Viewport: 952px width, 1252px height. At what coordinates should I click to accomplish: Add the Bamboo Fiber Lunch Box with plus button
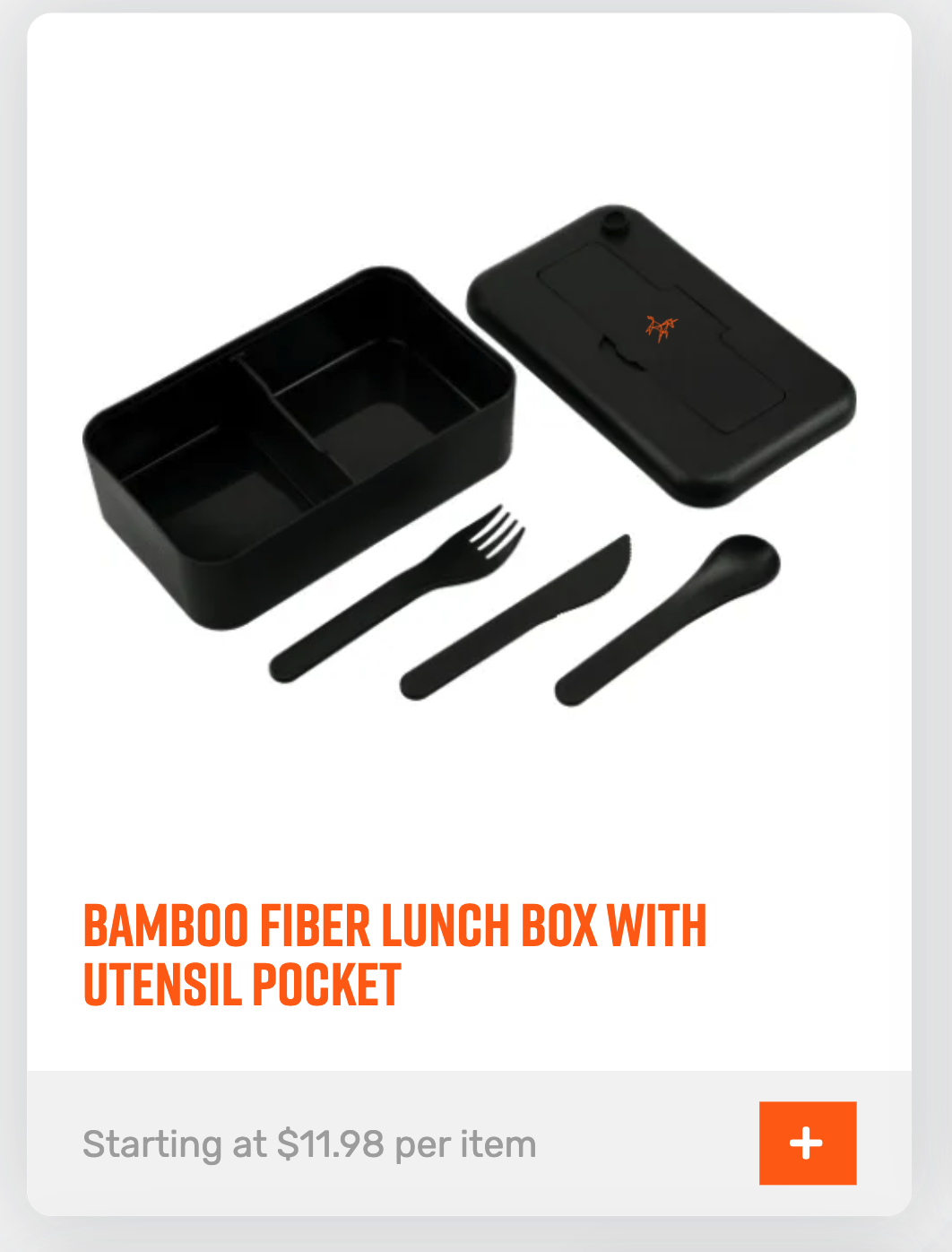807,1143
